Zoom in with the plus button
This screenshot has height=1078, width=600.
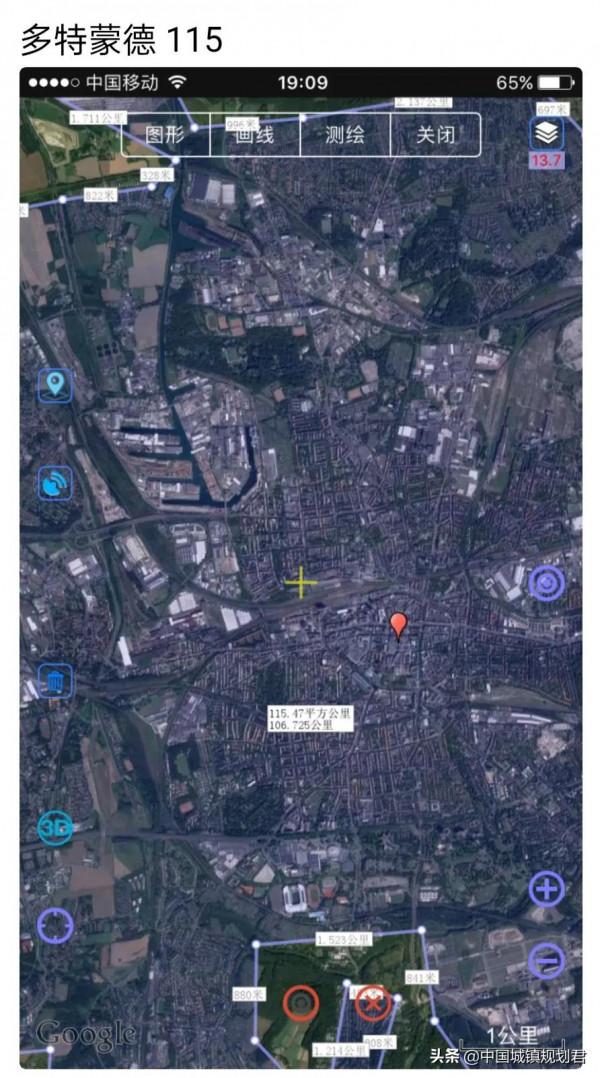click(547, 888)
